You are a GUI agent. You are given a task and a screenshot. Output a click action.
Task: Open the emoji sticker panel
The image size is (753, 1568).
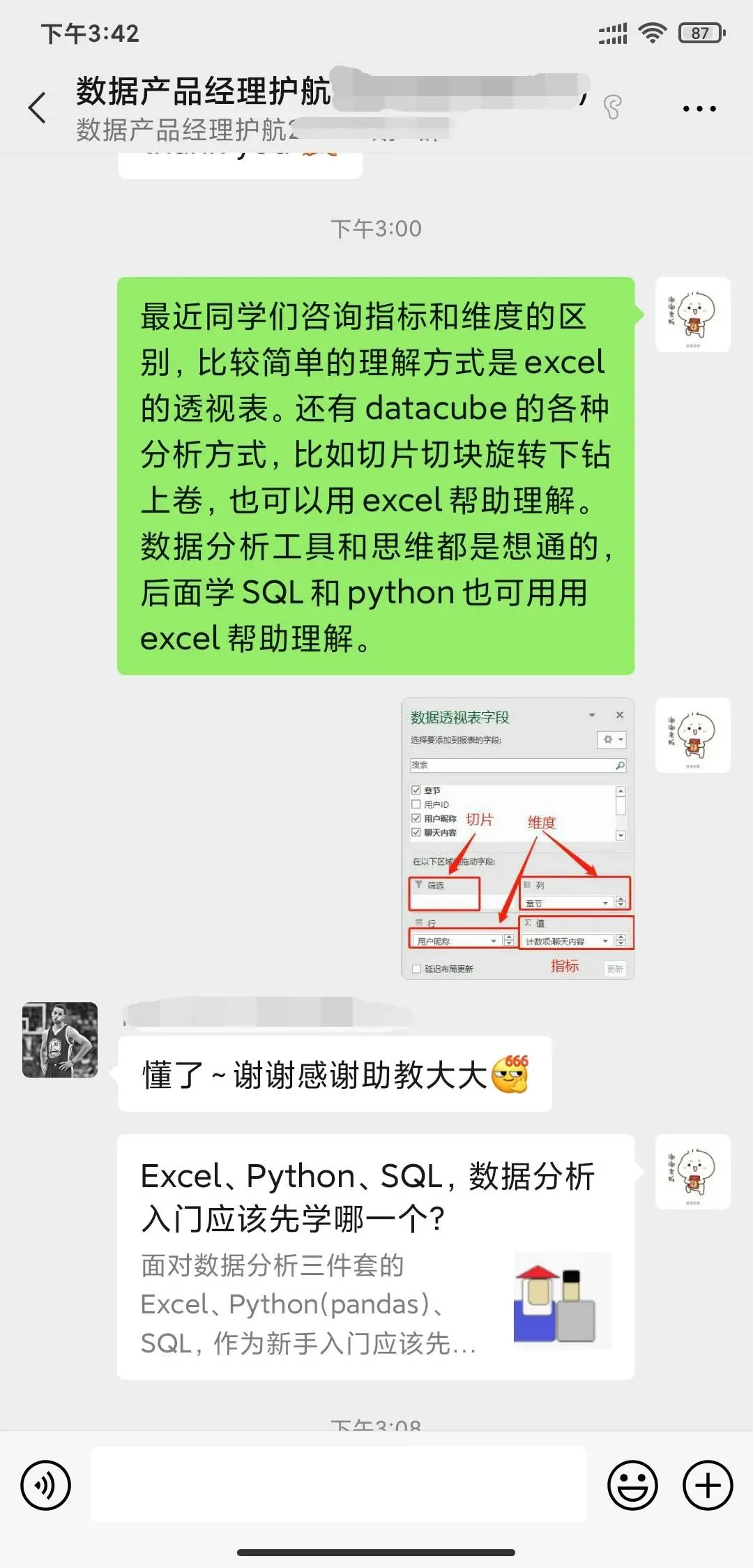[632, 1485]
